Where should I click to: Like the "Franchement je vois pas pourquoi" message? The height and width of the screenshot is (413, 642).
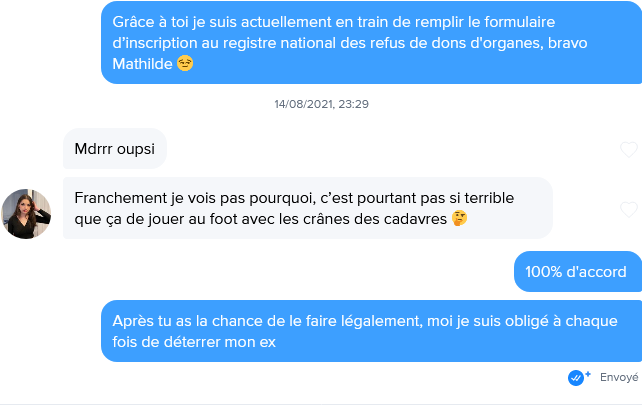coord(628,209)
